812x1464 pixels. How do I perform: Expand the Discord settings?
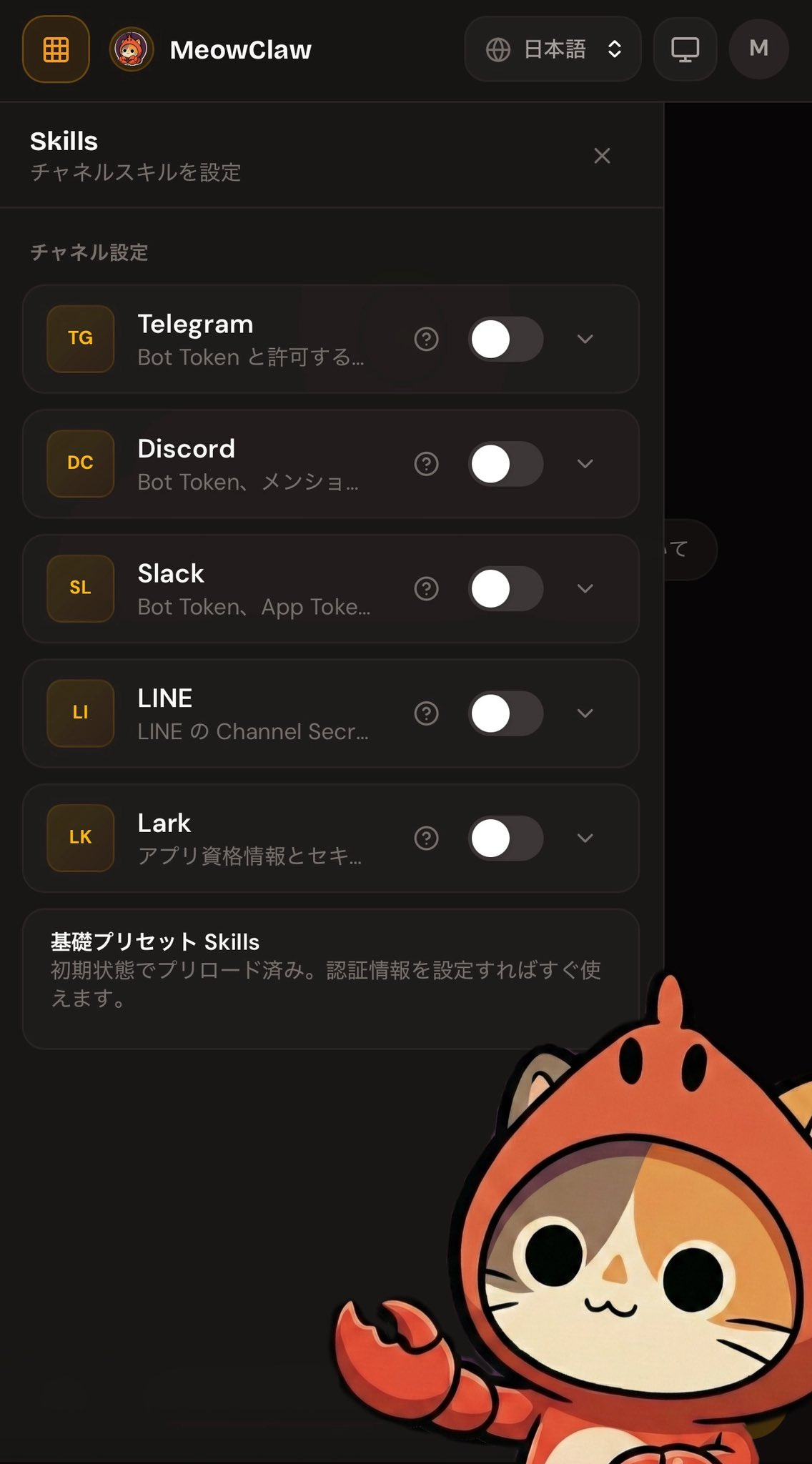click(x=585, y=464)
